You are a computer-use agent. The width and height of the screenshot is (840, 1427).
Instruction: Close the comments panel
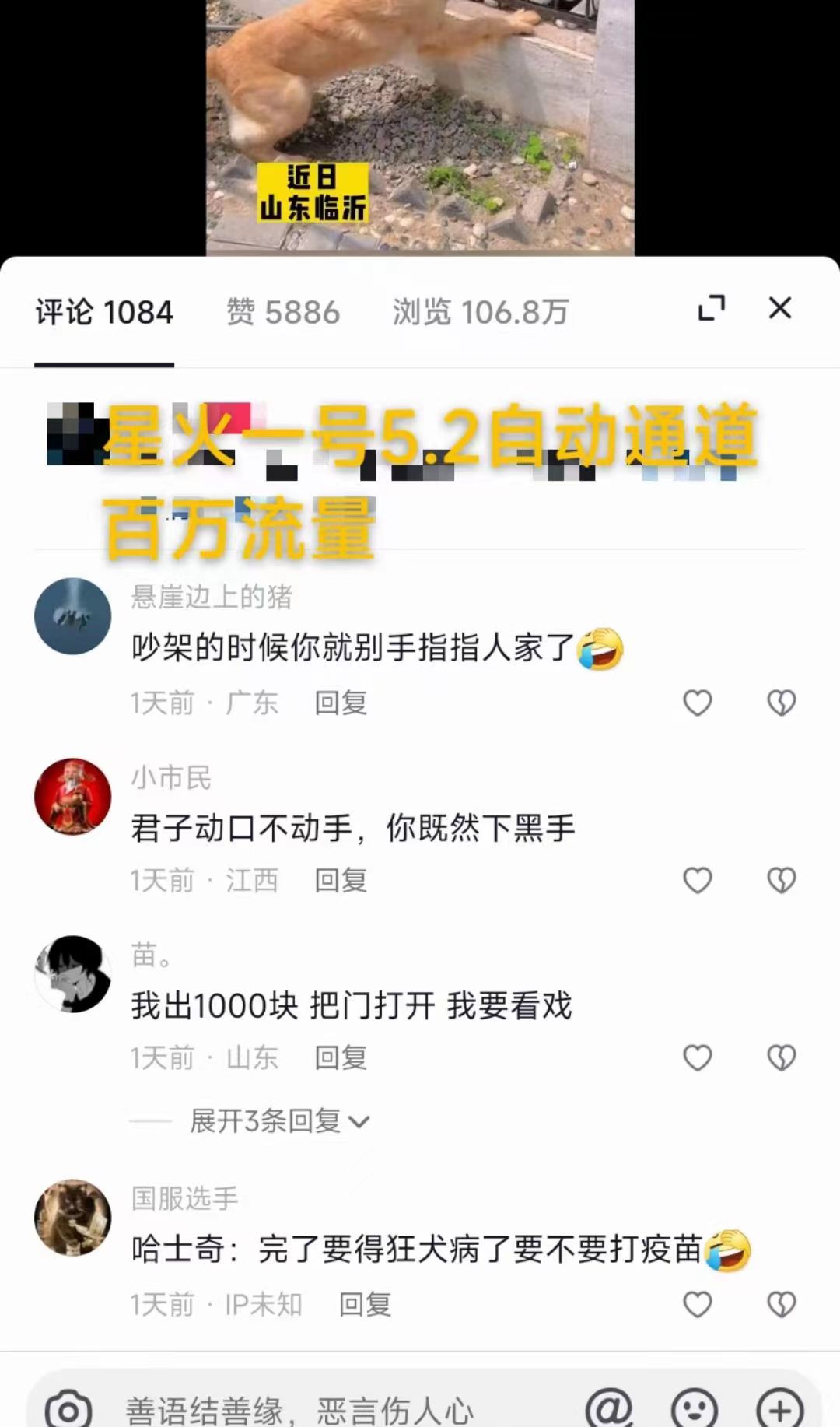[779, 308]
